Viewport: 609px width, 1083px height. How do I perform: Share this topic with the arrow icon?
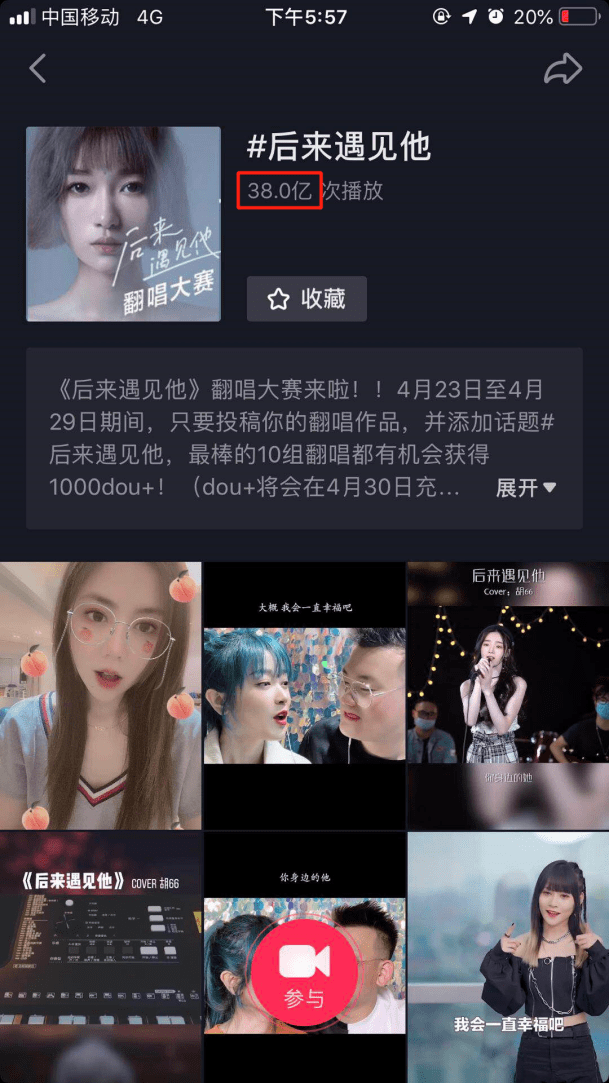tap(563, 68)
